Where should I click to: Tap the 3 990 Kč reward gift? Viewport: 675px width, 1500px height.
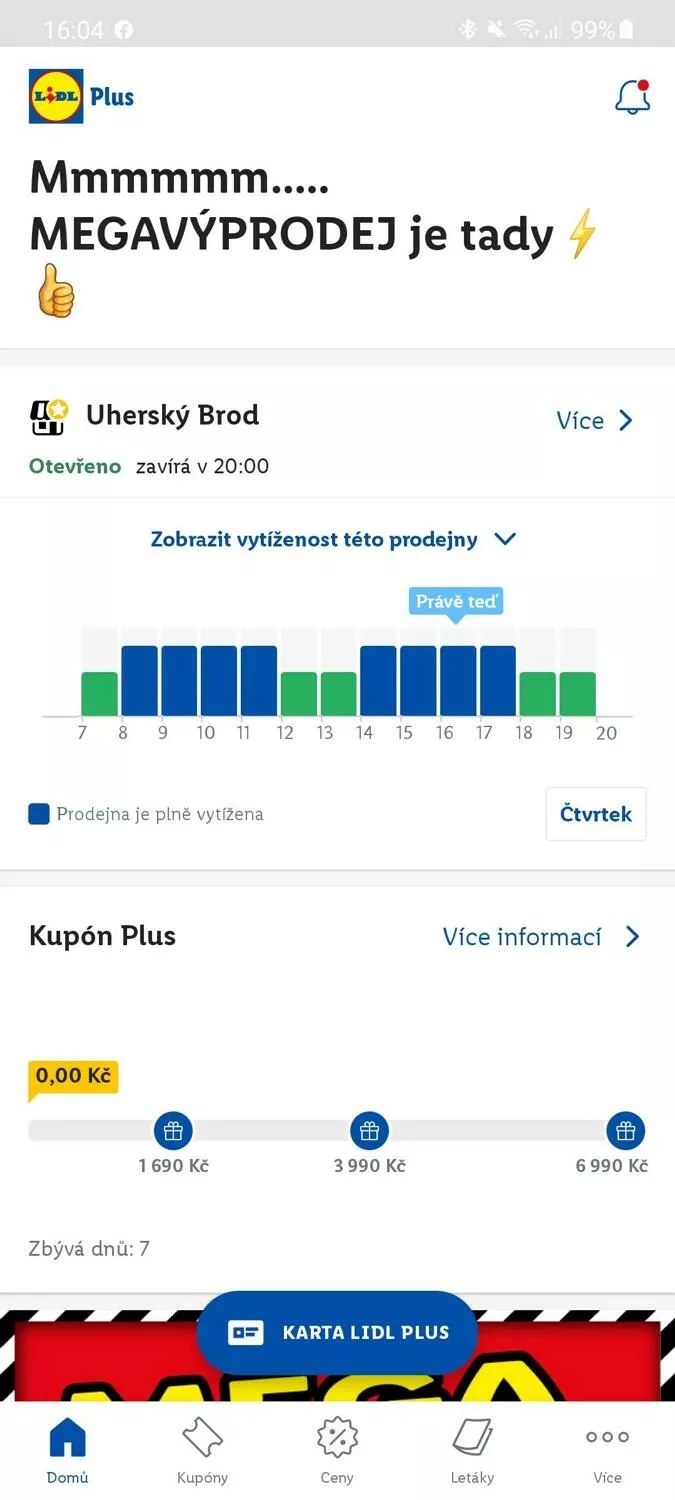(369, 1131)
